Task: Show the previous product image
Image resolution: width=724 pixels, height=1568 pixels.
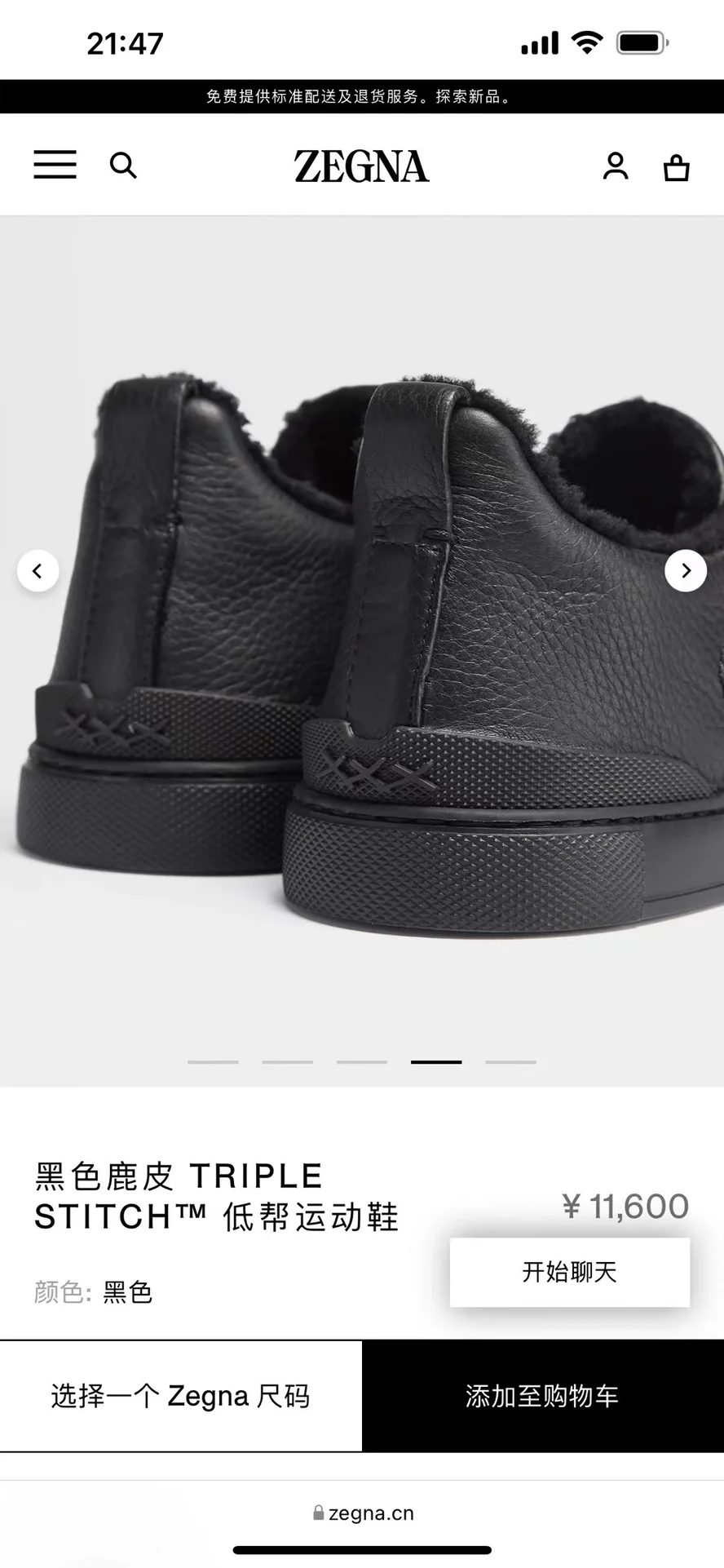Action: coord(38,571)
